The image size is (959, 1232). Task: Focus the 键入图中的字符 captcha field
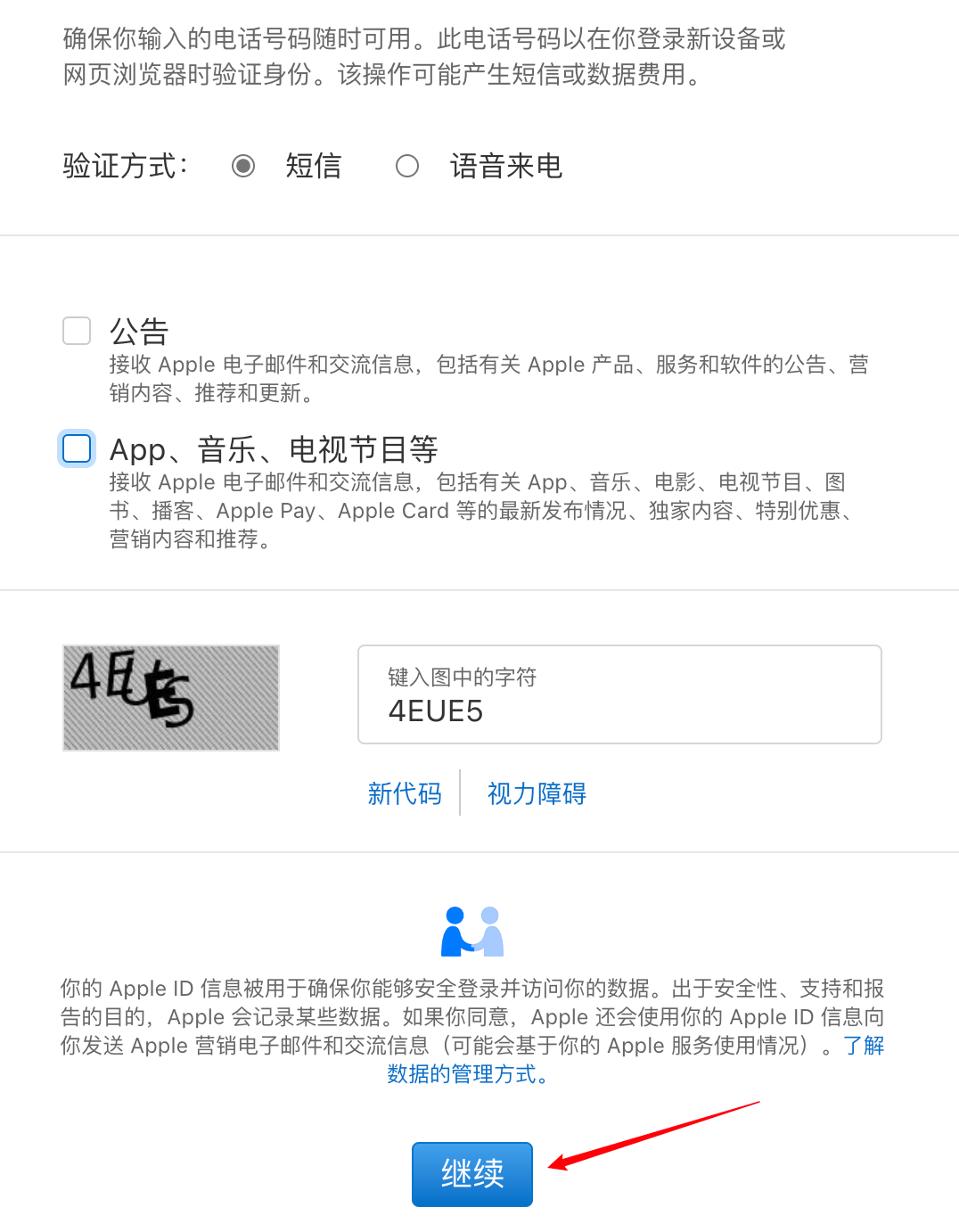pyautogui.click(x=619, y=695)
